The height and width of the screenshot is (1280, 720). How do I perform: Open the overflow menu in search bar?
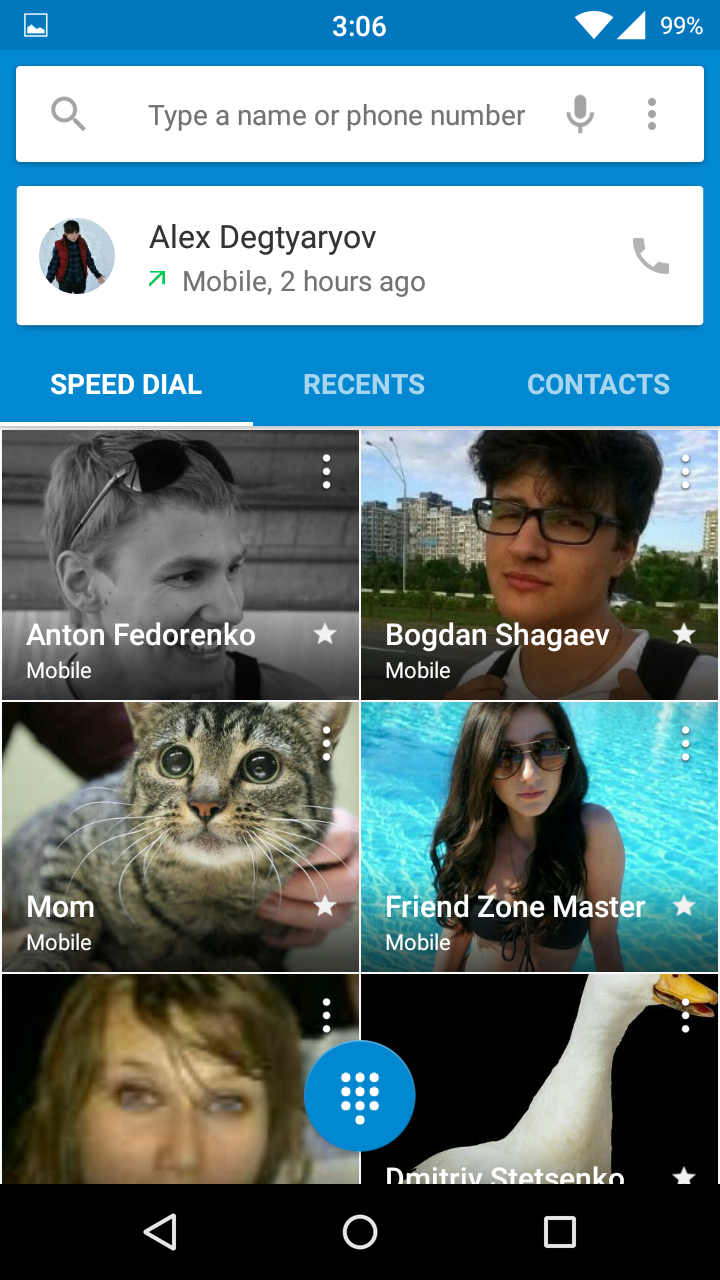[652, 114]
